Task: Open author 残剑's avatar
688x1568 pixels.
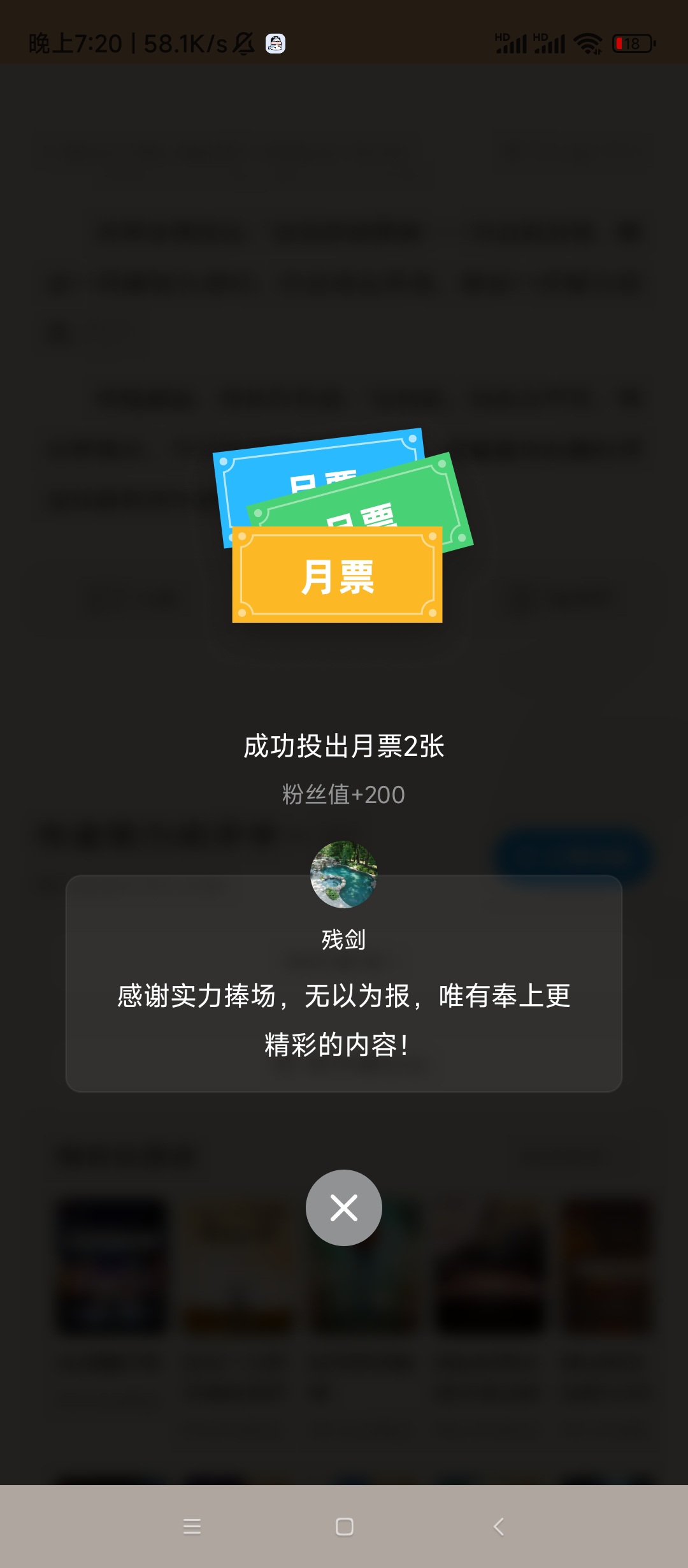Action: (x=343, y=874)
